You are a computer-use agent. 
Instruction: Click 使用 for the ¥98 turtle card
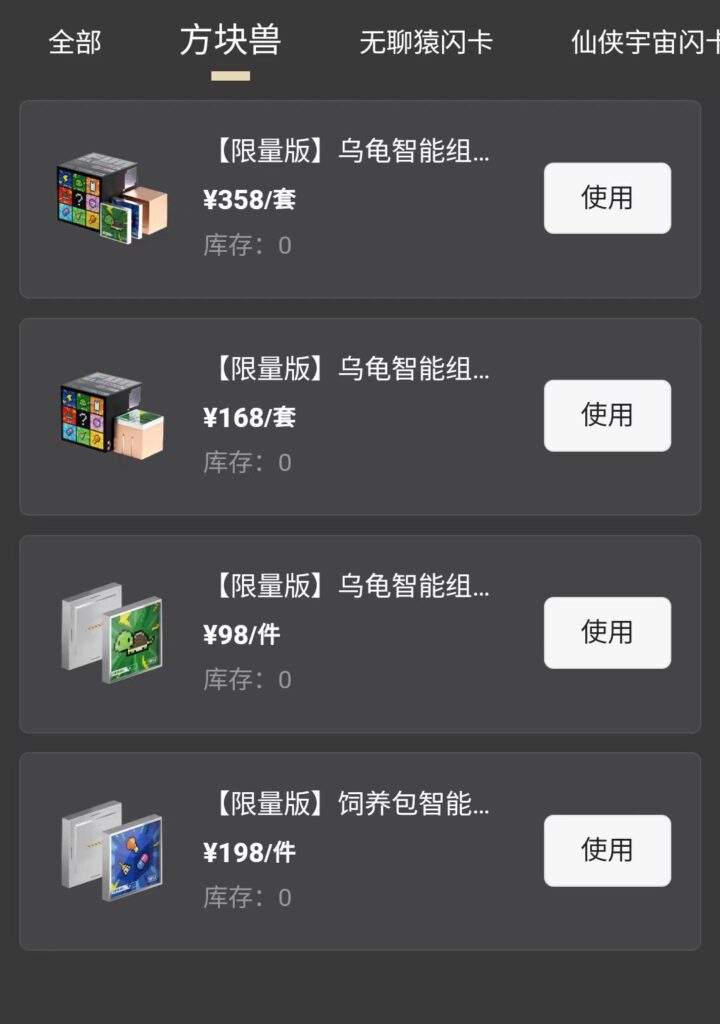click(x=607, y=632)
